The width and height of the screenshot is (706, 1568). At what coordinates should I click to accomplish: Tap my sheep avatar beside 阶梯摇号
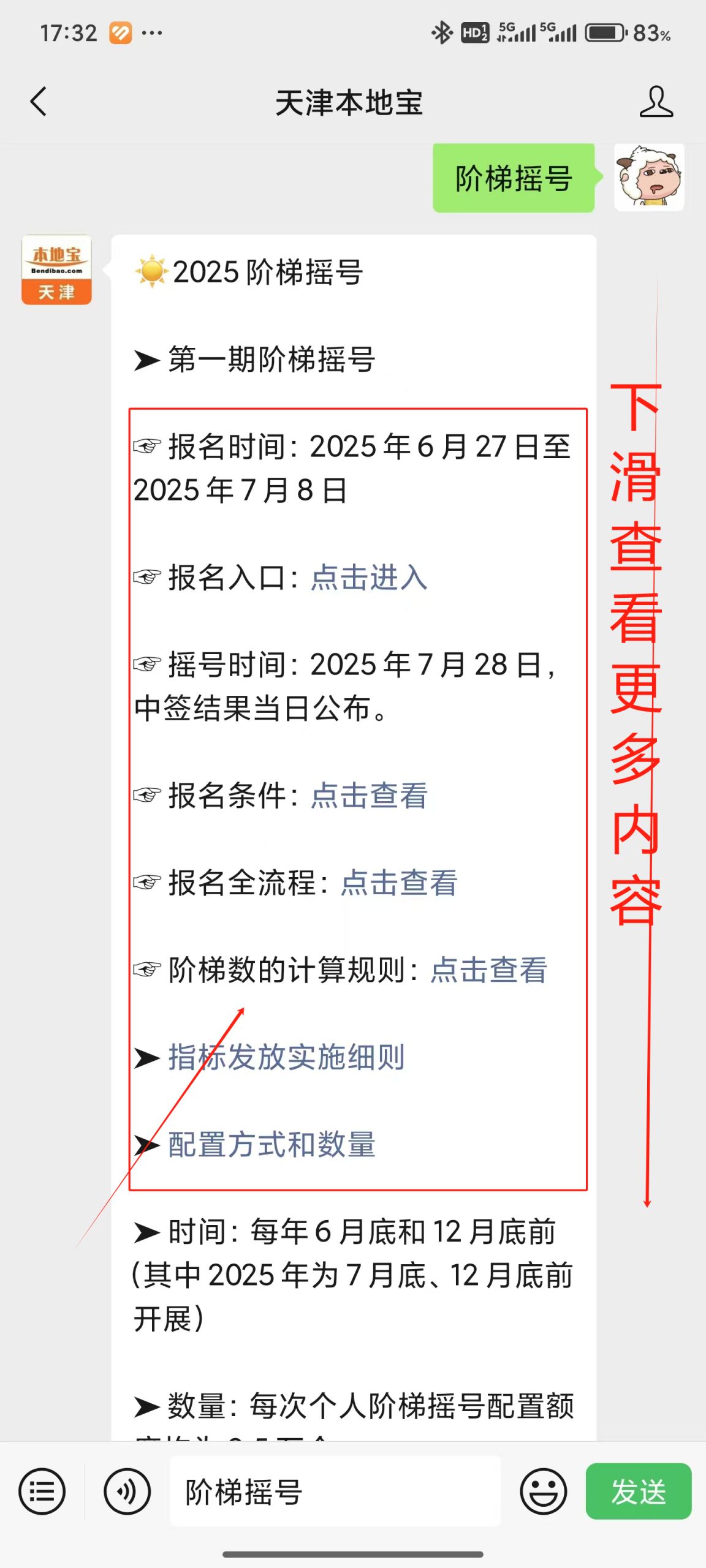click(649, 178)
